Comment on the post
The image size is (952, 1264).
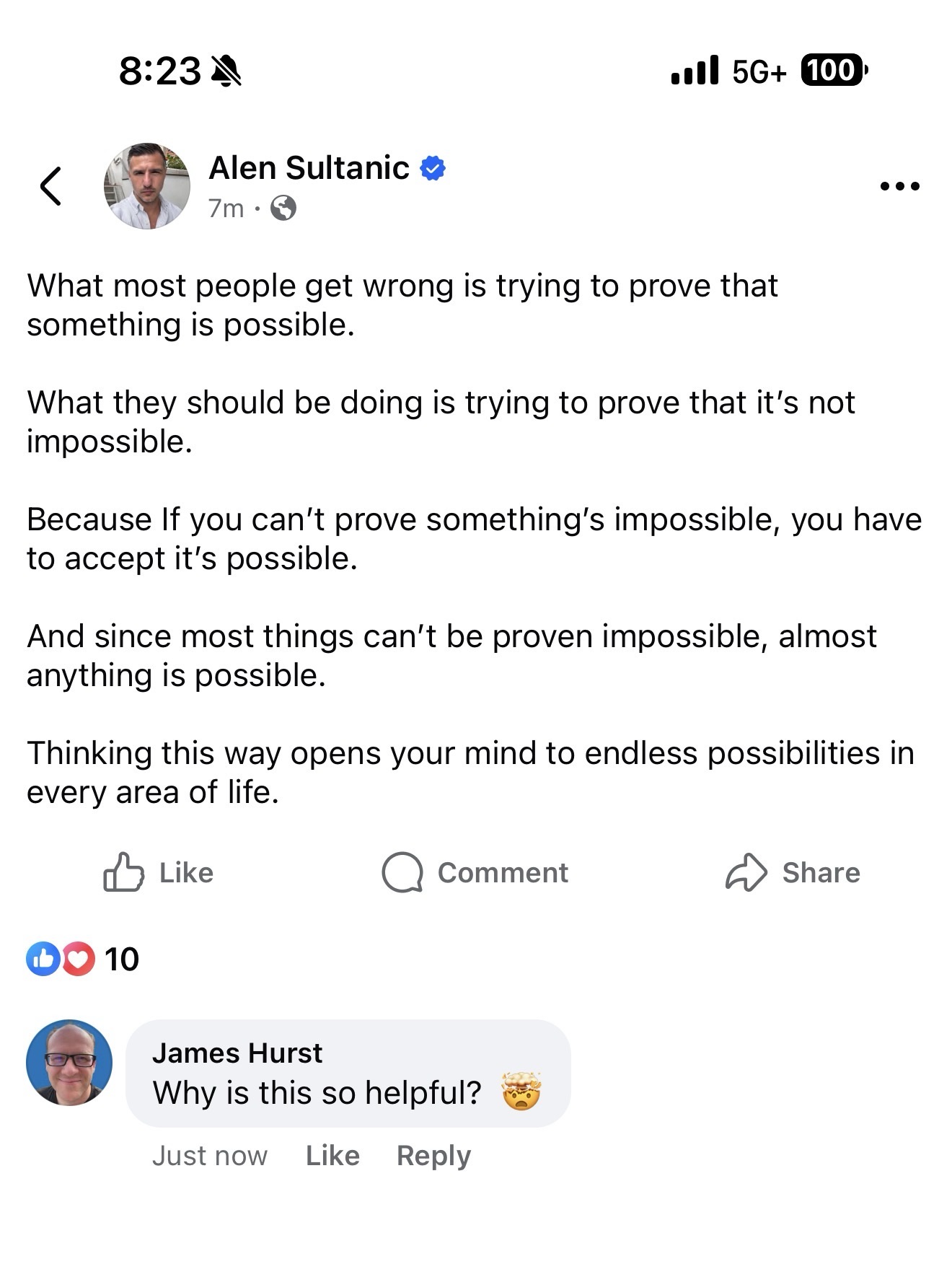[475, 872]
